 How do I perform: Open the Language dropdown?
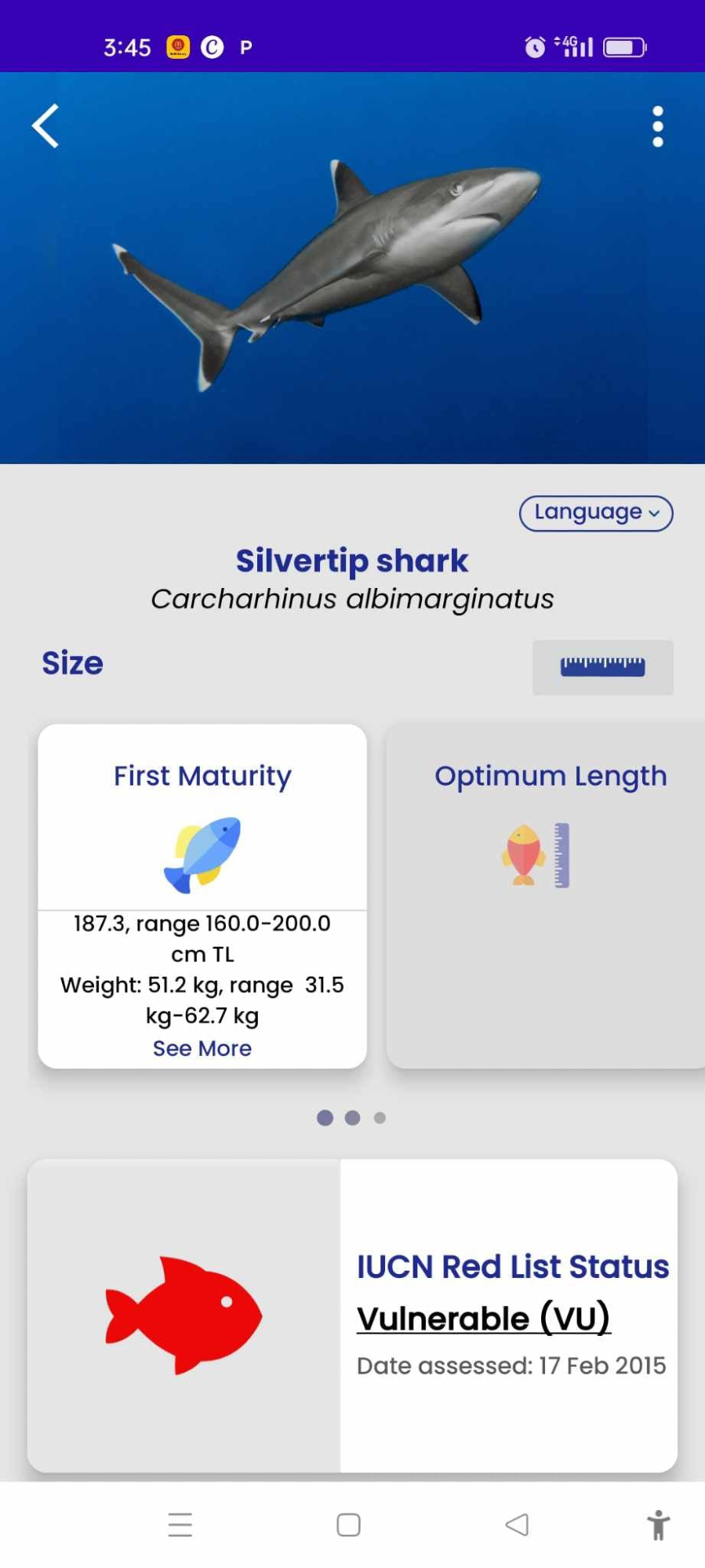(596, 513)
